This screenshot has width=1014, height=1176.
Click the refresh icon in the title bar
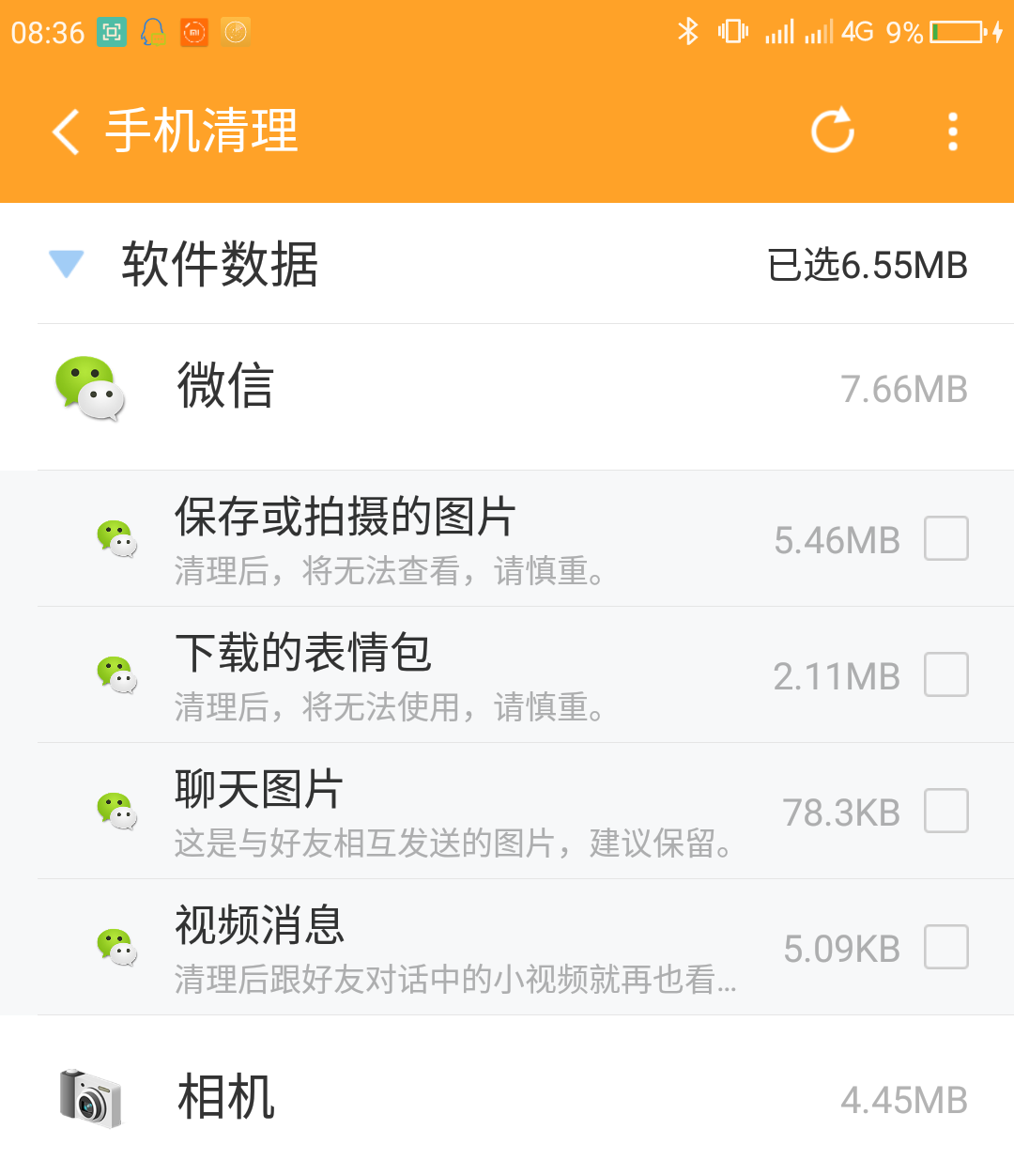[832, 132]
